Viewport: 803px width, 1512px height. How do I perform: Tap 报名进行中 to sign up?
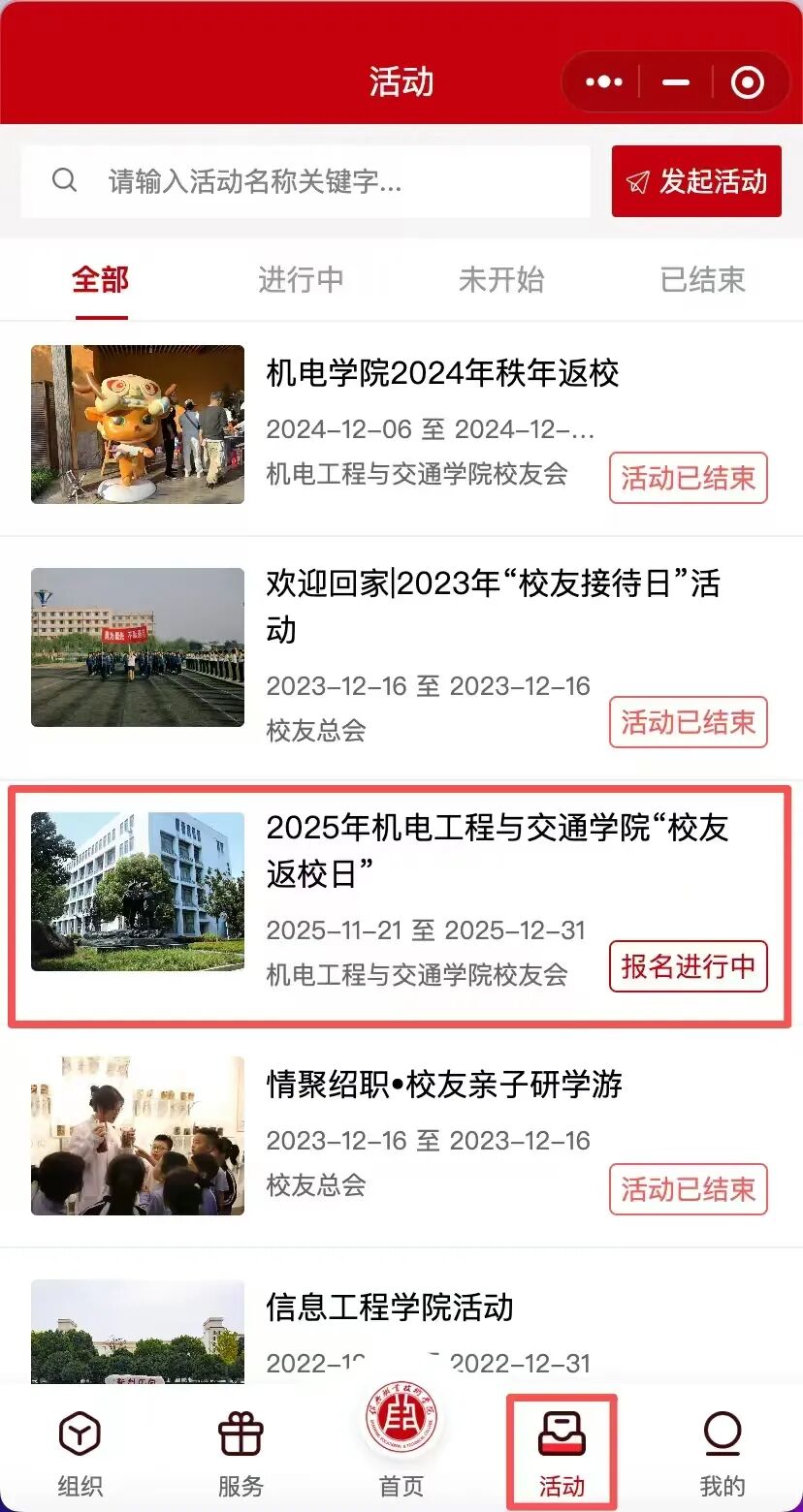point(688,966)
